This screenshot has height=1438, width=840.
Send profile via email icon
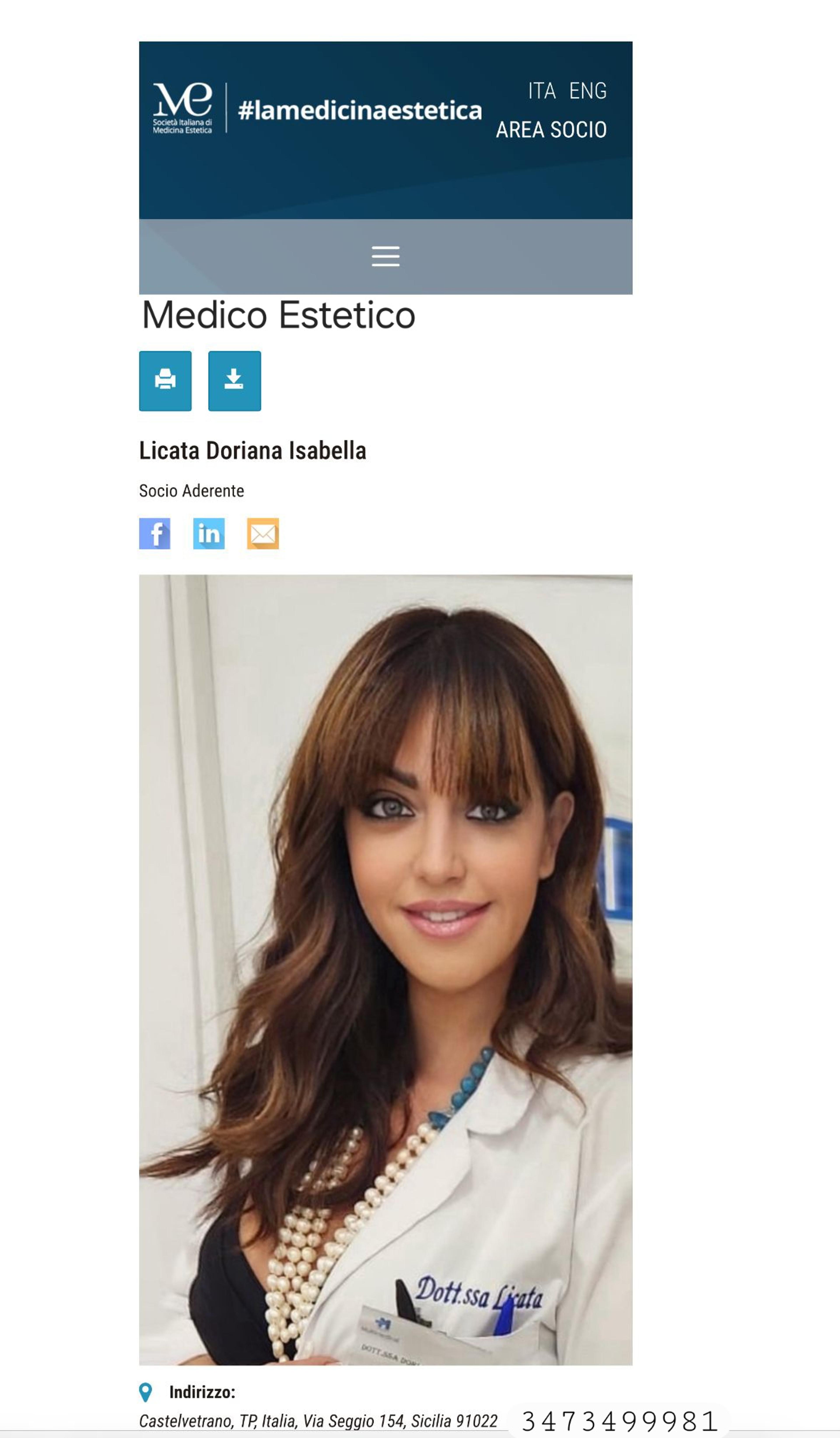click(x=262, y=533)
